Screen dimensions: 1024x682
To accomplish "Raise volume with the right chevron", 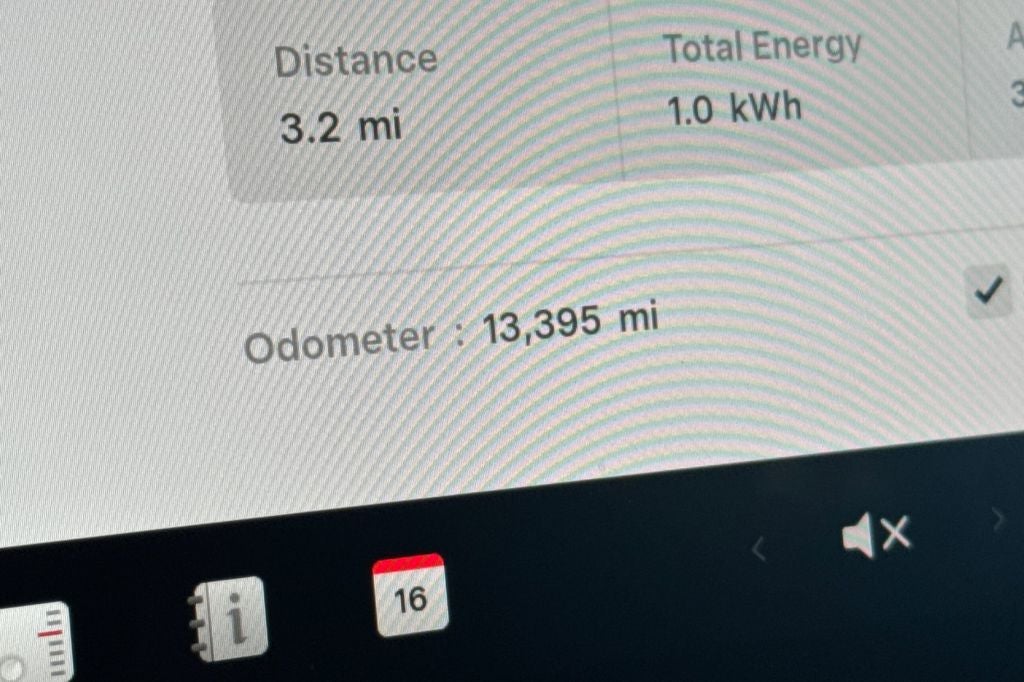I will (x=997, y=518).
